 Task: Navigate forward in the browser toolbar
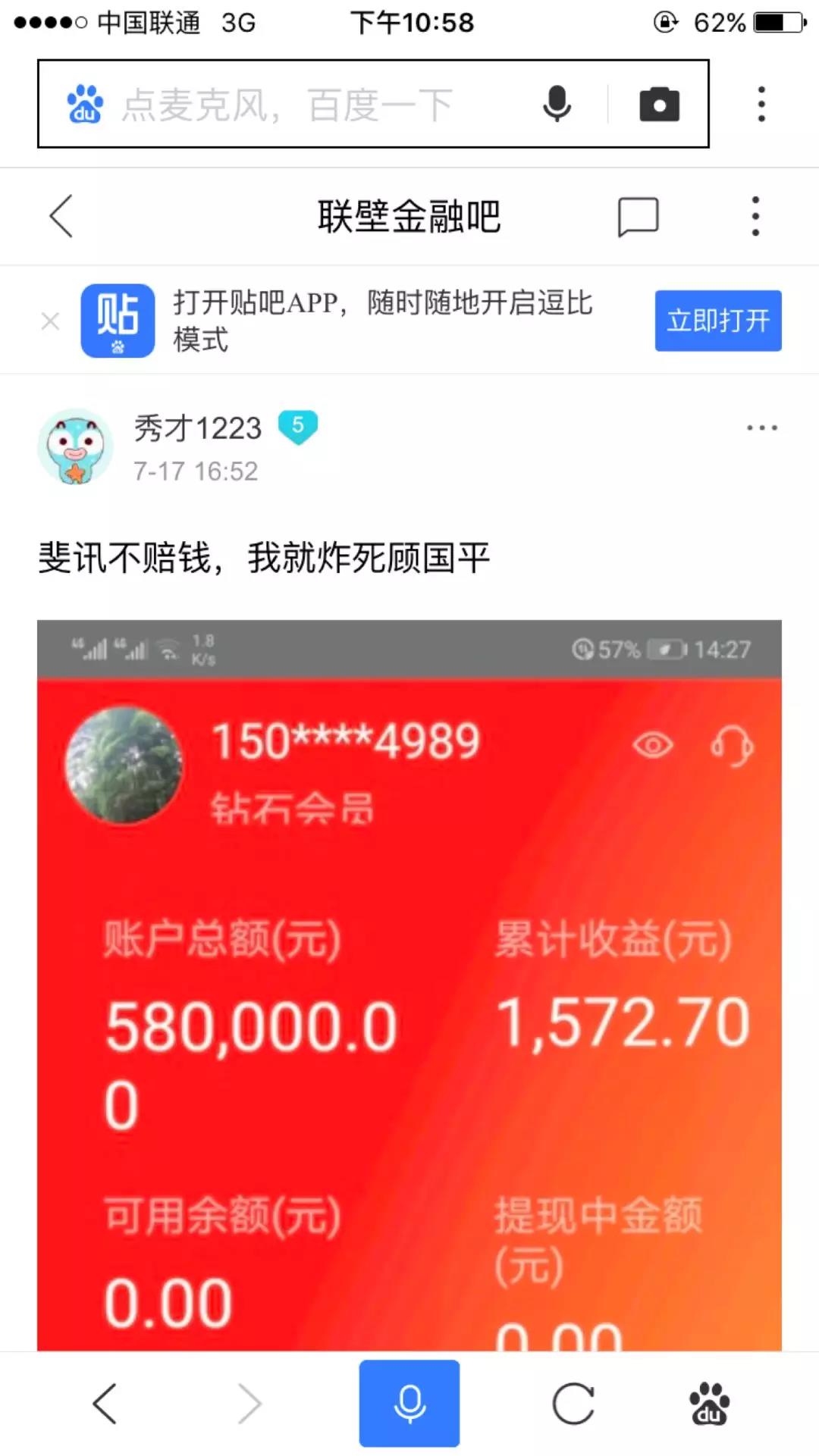(x=249, y=1404)
